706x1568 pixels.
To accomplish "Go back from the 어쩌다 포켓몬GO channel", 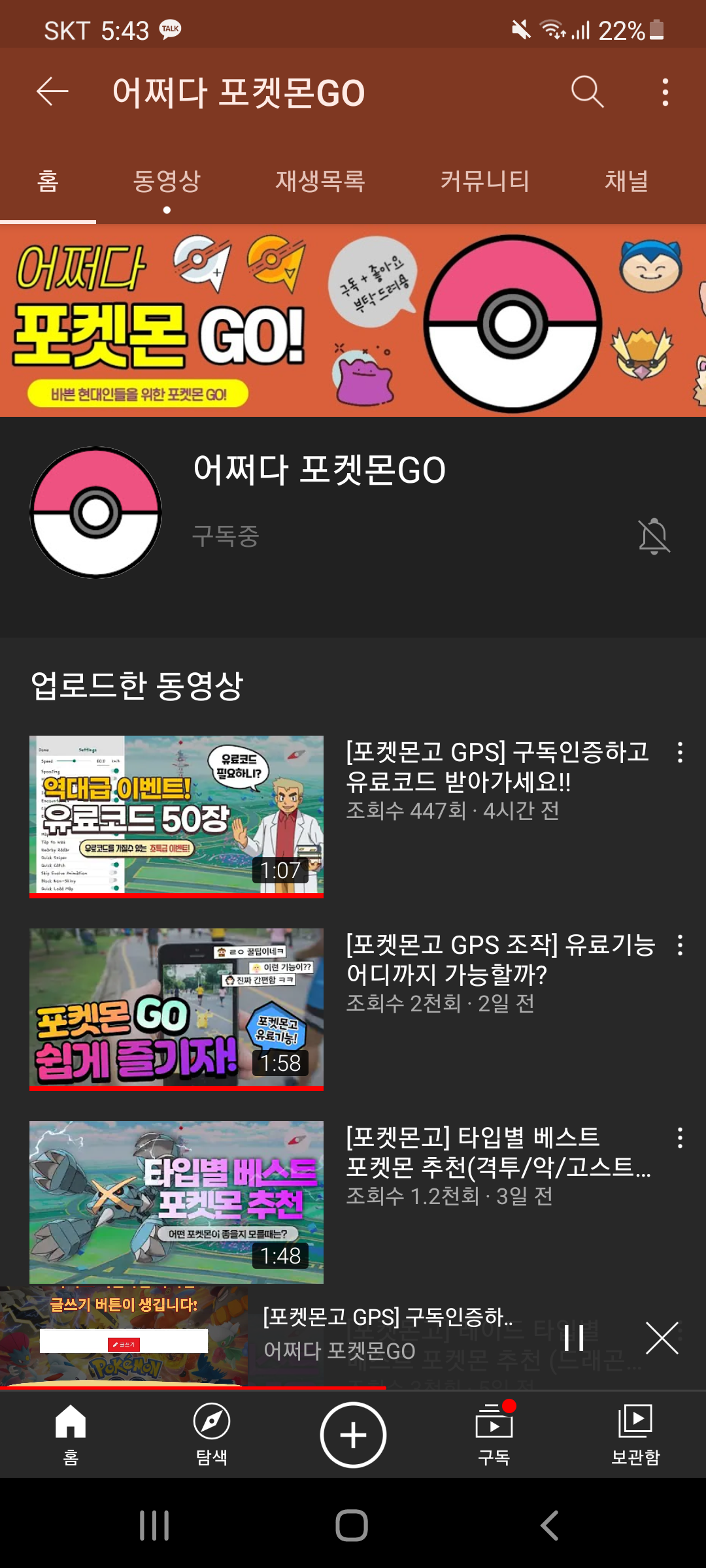I will [52, 91].
